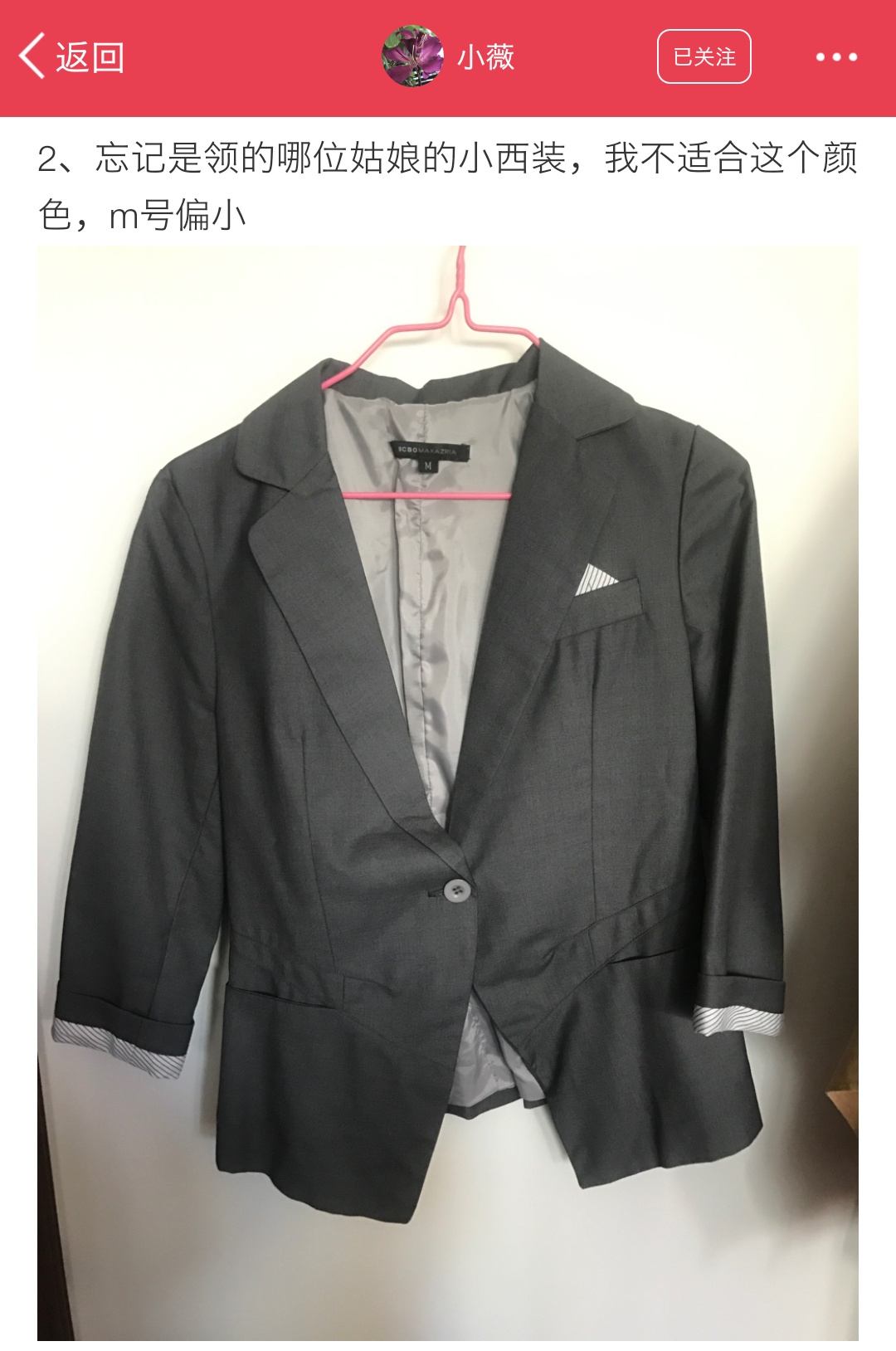Open the three-dot more options menu
The width and height of the screenshot is (896, 1351).
tap(835, 57)
